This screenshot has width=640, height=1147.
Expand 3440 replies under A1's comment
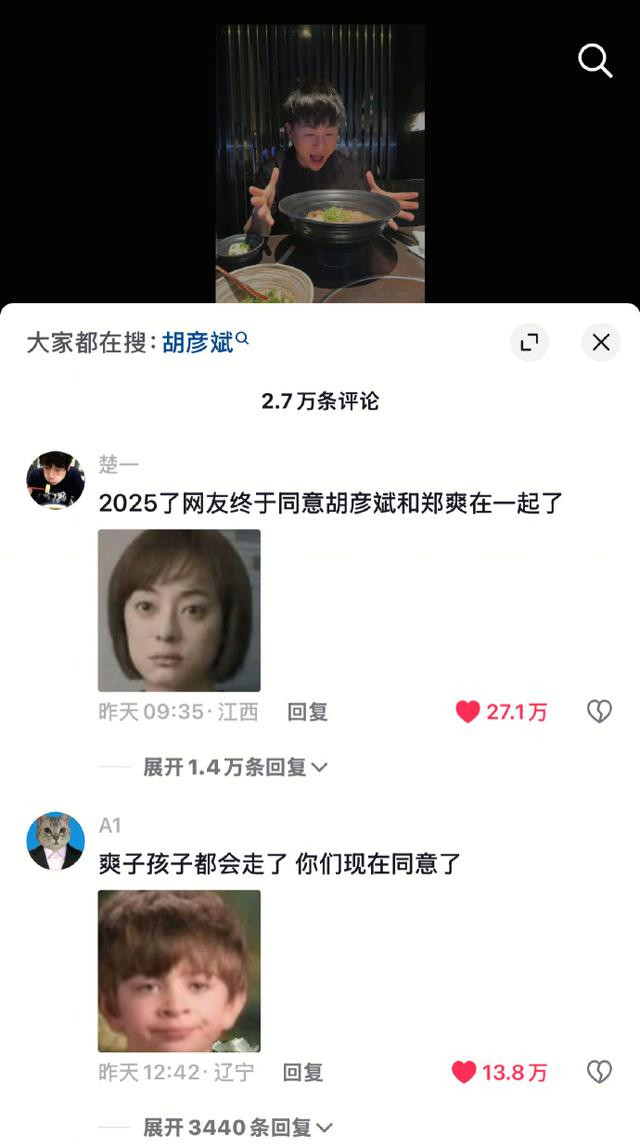coord(237,1128)
